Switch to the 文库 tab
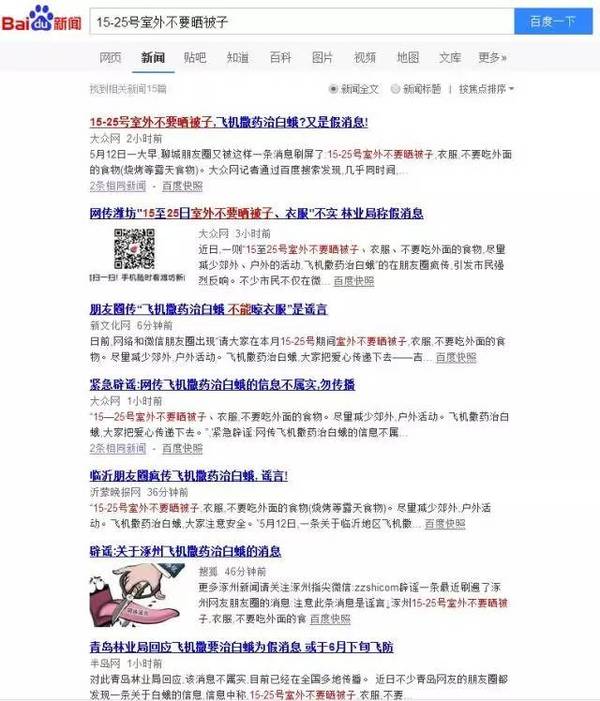Image resolution: width=600 pixels, height=701 pixels. coord(450,57)
